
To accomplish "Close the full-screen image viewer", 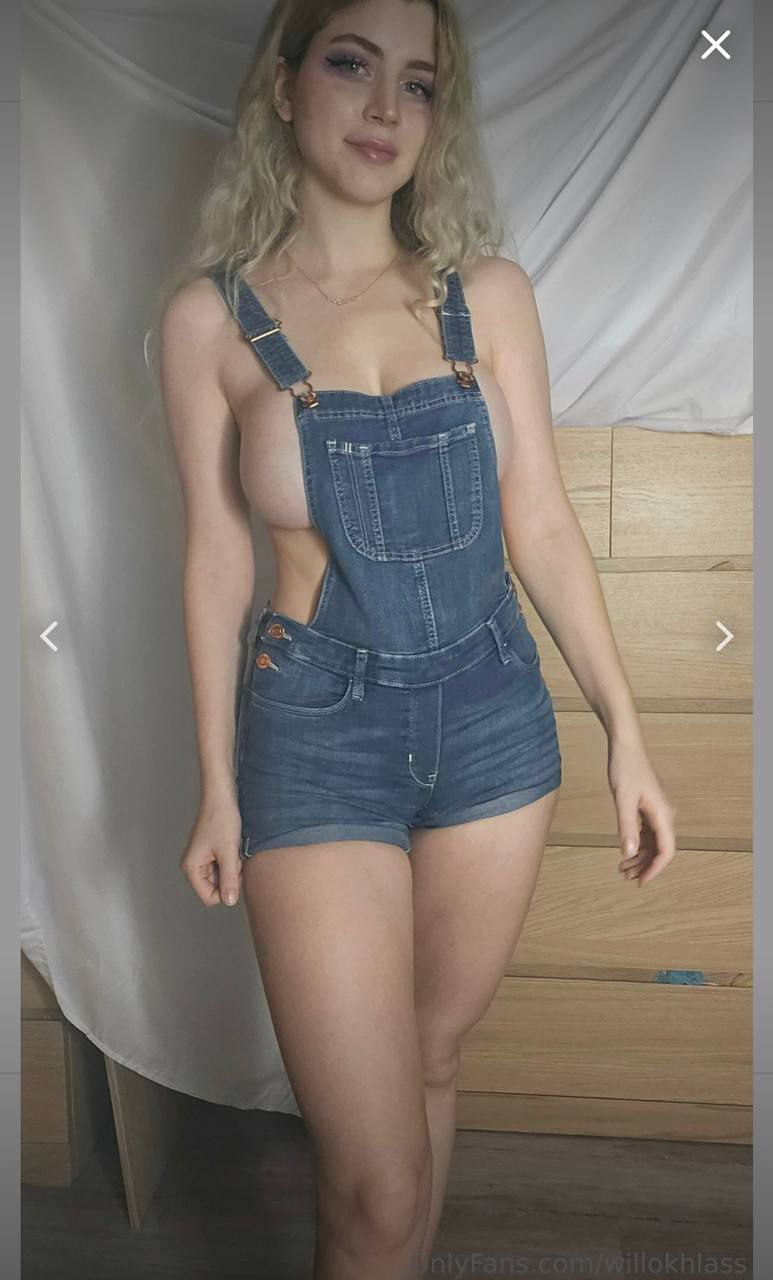I will (x=715, y=45).
